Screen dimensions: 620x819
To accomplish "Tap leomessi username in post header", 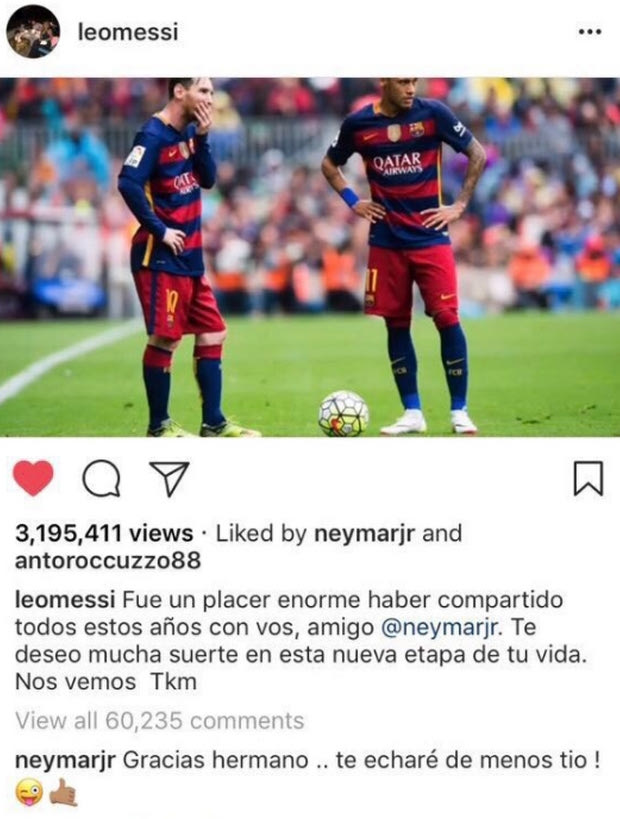I will point(128,32).
